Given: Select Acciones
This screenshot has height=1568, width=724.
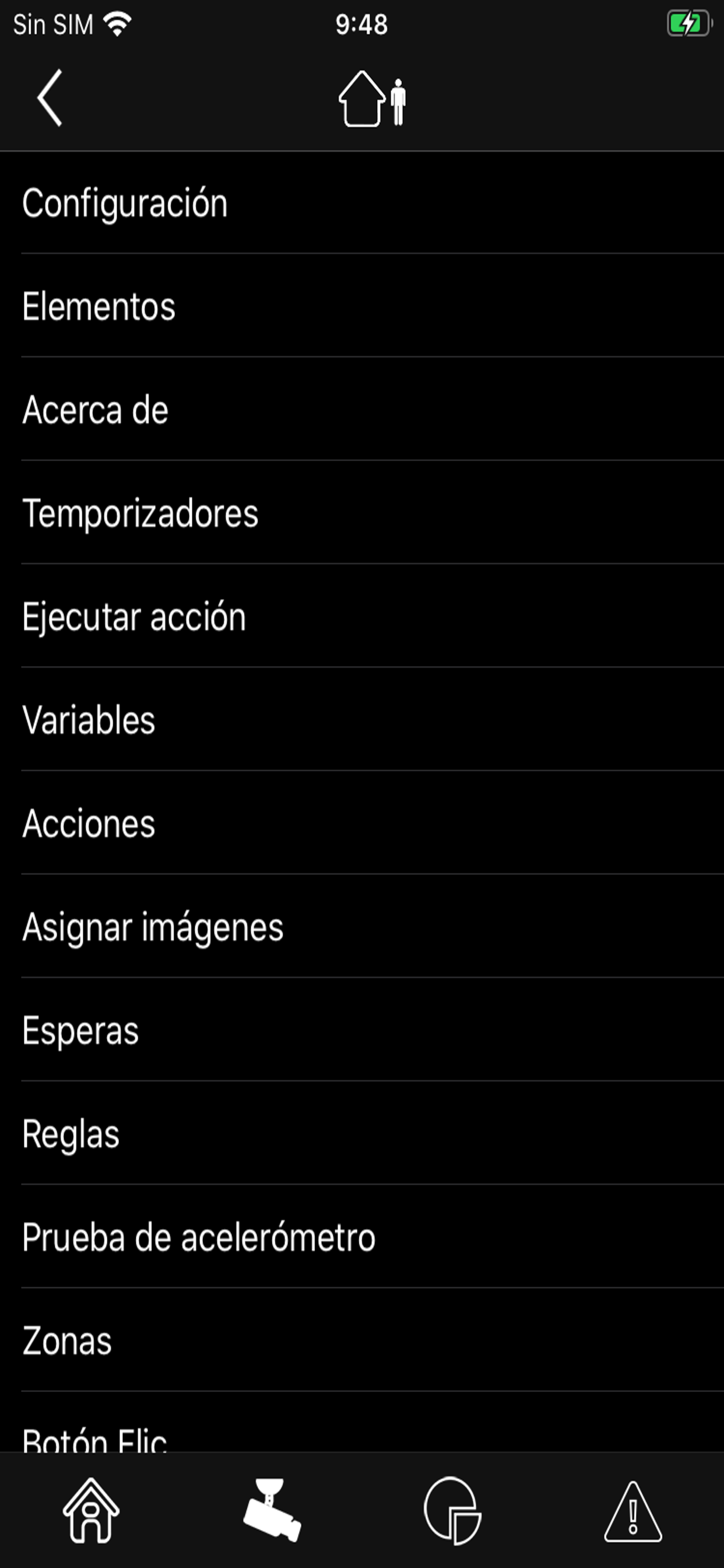Looking at the screenshot, I should 362,823.
